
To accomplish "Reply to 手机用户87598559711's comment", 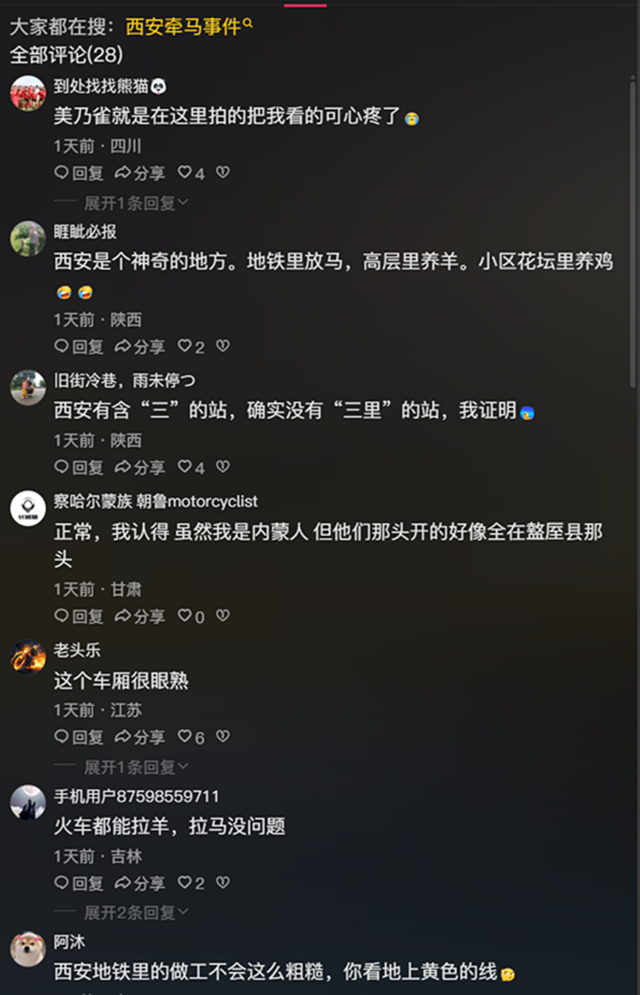I will (79, 883).
